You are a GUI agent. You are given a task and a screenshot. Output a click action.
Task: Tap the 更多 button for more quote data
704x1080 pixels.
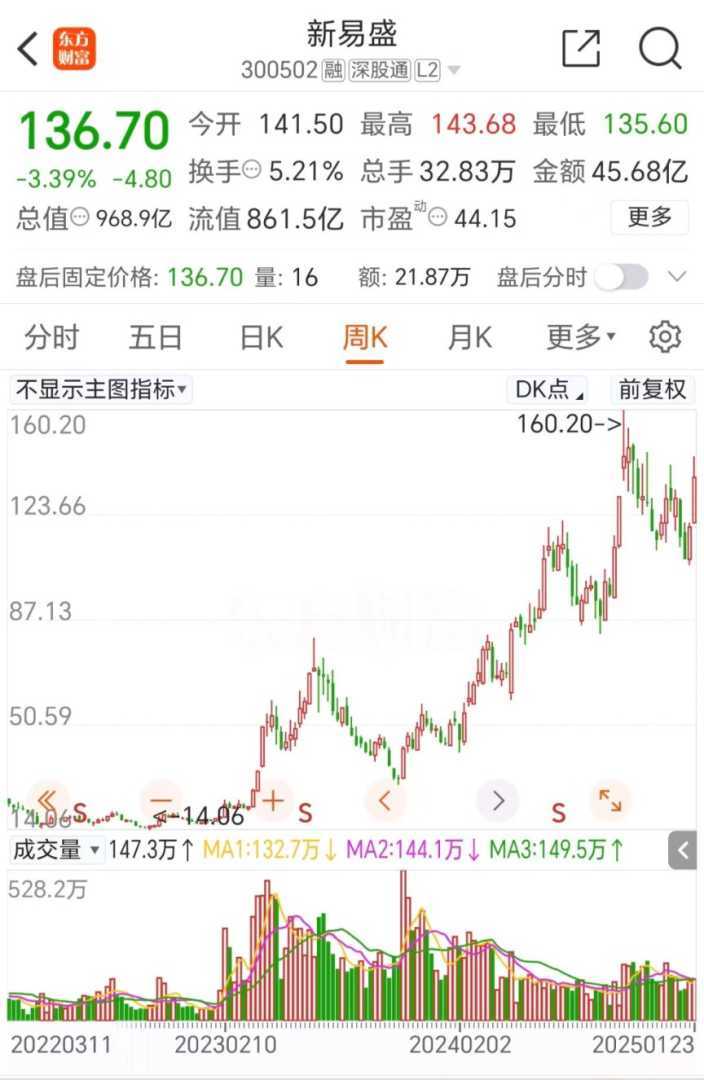649,217
